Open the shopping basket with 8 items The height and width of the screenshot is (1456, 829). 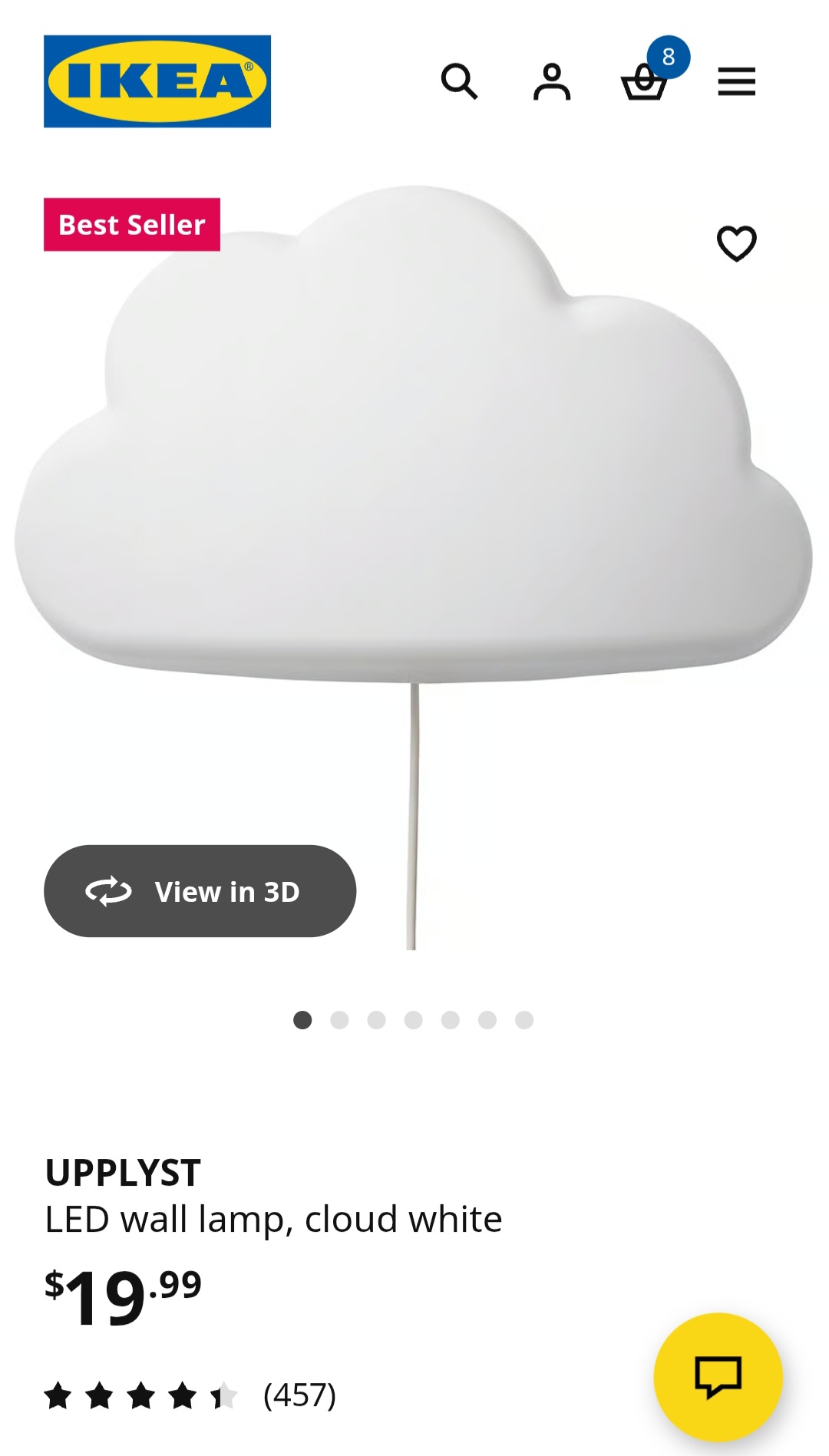click(645, 81)
